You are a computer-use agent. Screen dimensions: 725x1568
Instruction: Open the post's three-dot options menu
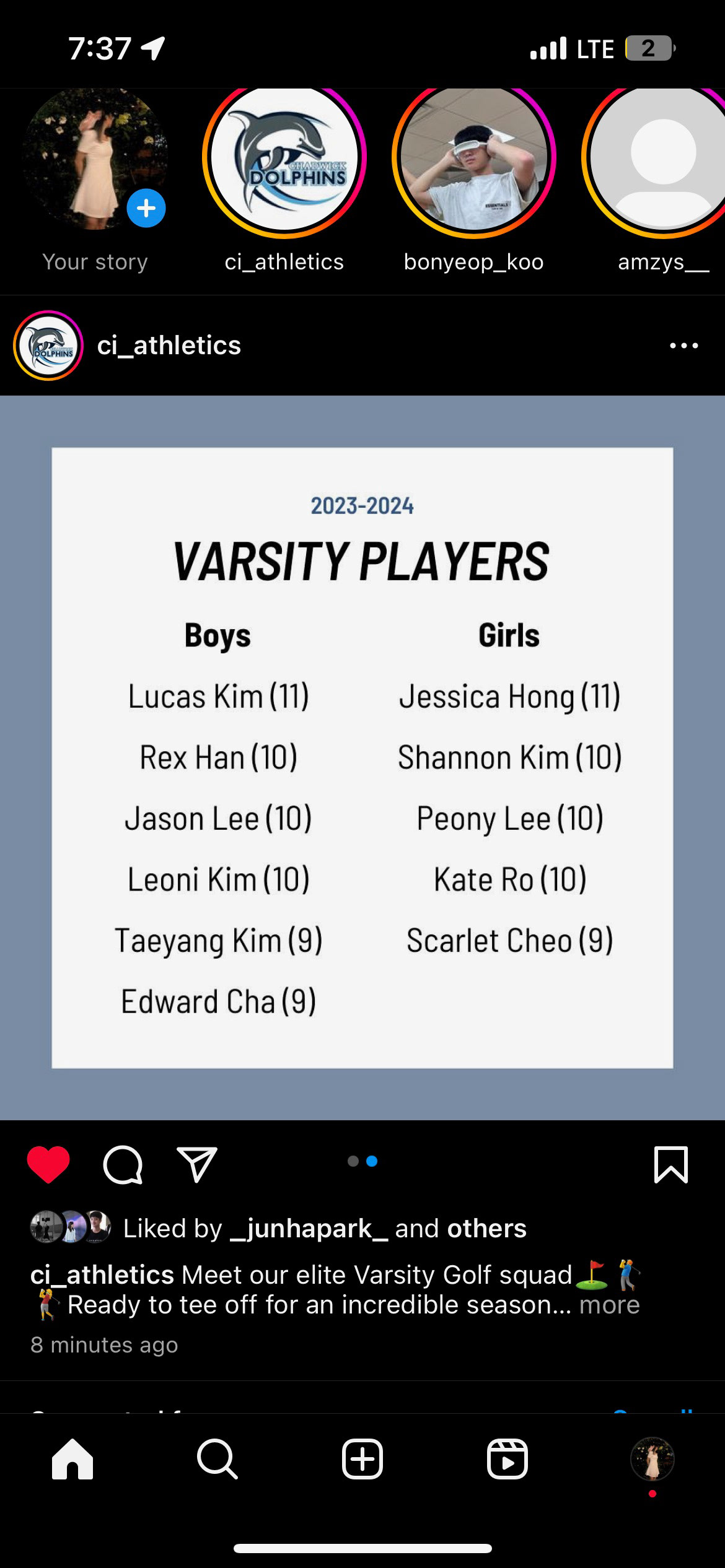[x=683, y=346]
